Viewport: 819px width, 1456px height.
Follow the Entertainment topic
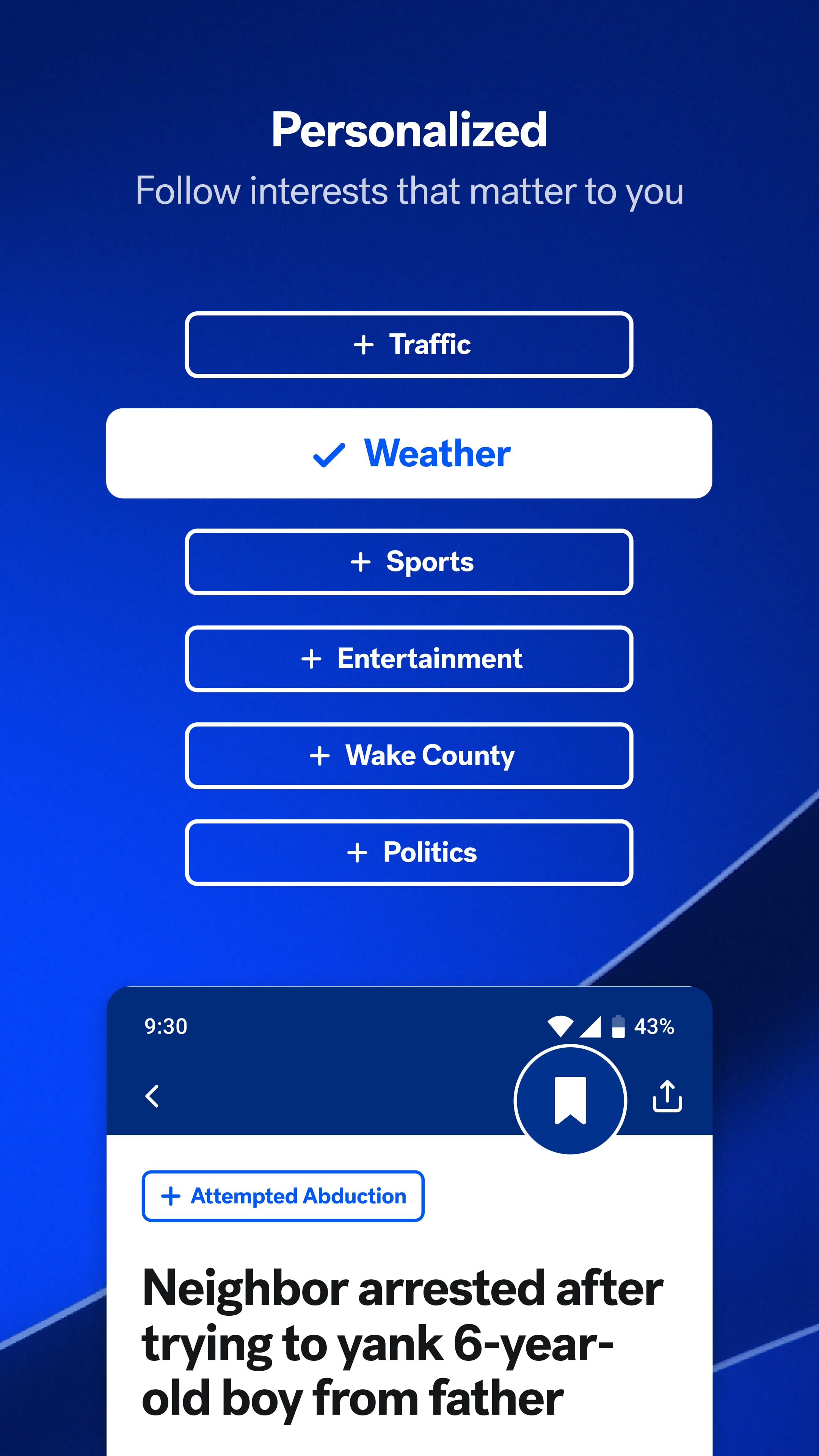(x=409, y=659)
